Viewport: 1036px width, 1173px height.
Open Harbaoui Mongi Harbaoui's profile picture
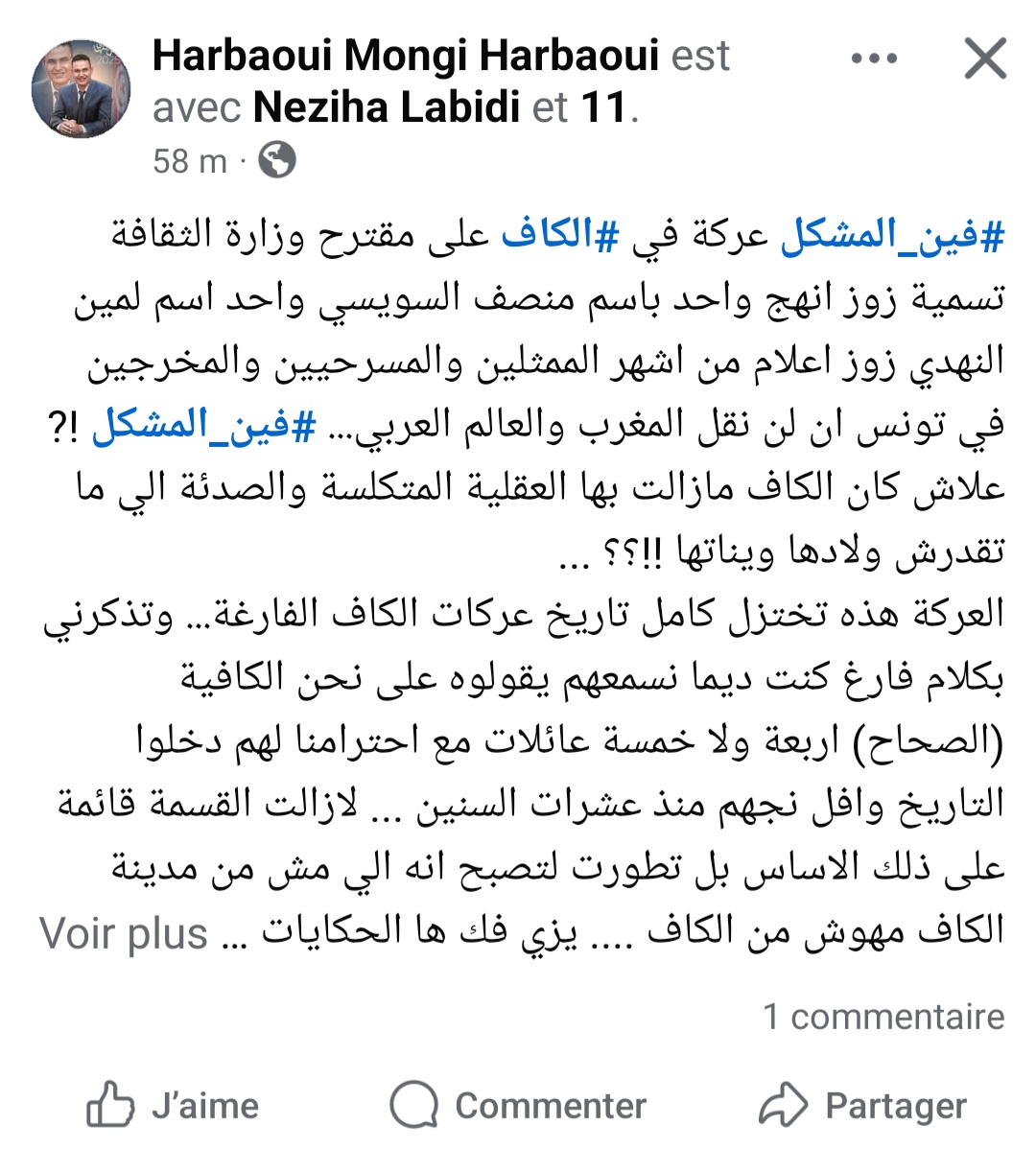coord(81,89)
